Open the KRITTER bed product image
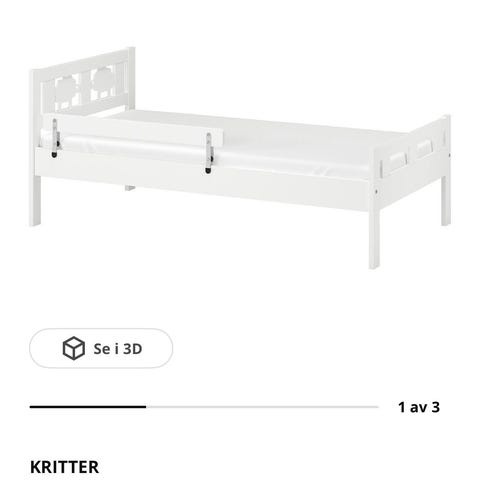Viewport: 480px width, 480px height. [240, 158]
